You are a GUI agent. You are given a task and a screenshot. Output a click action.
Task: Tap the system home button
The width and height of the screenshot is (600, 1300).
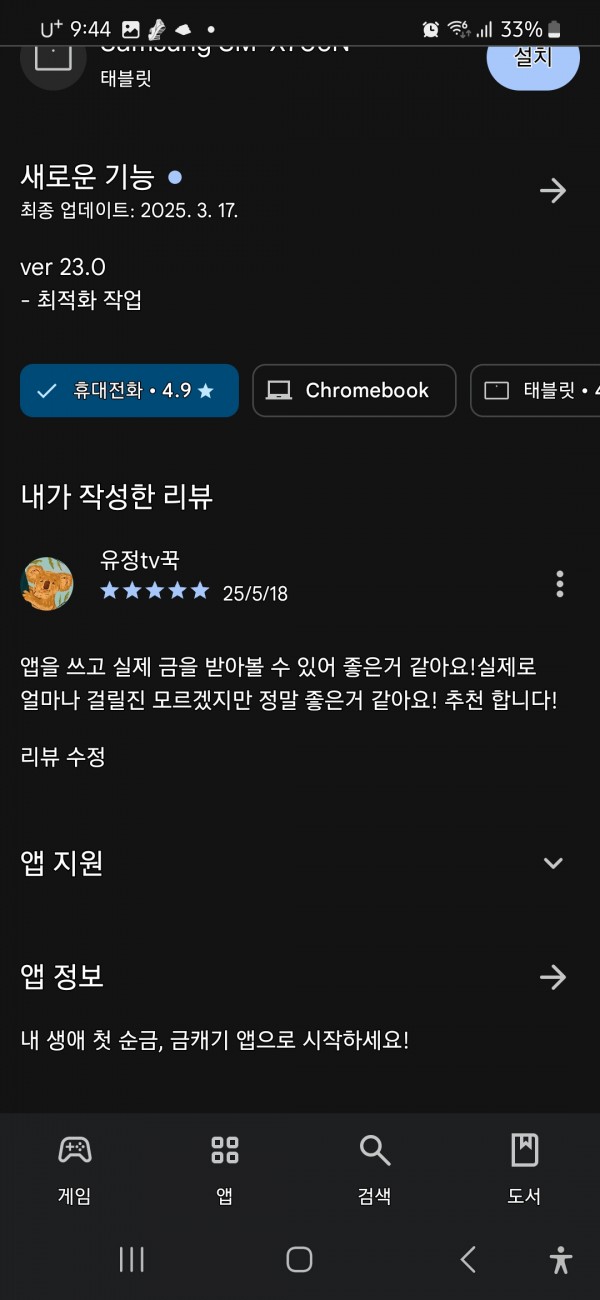(299, 1259)
